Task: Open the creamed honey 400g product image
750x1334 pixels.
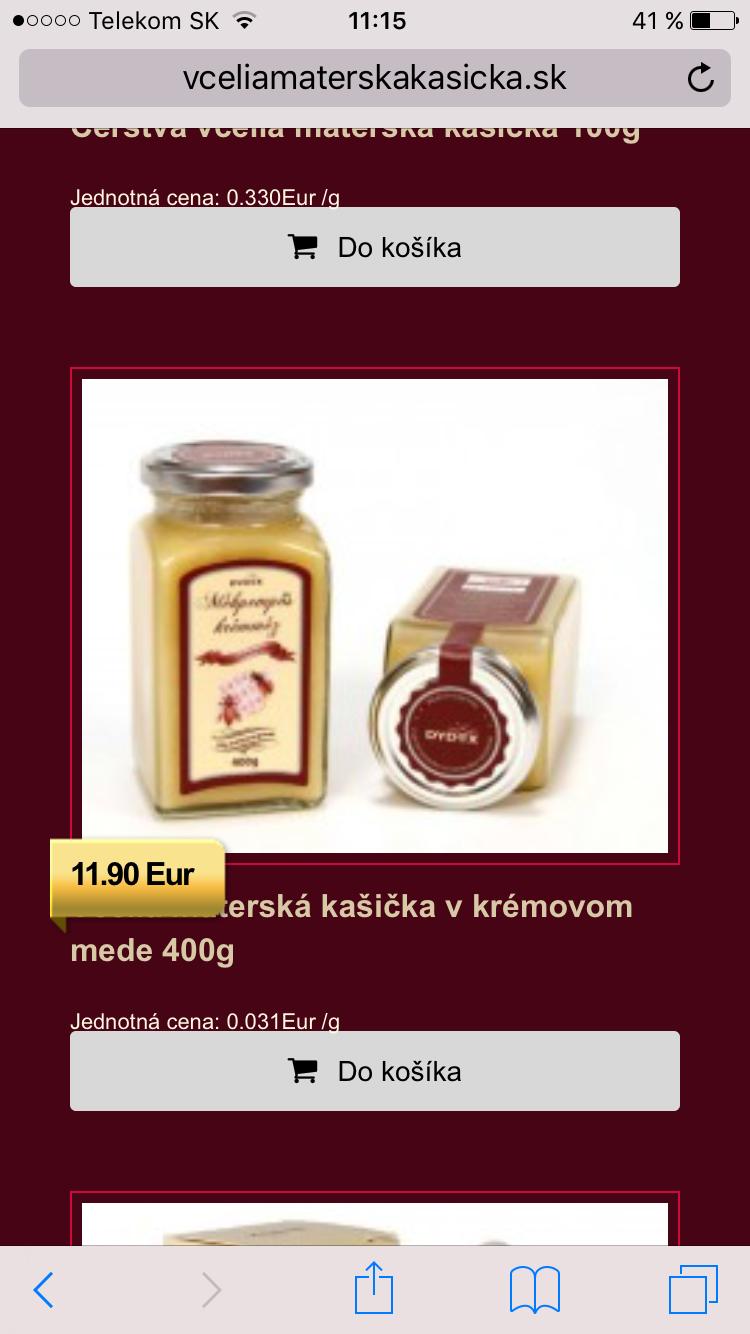Action: click(374, 615)
